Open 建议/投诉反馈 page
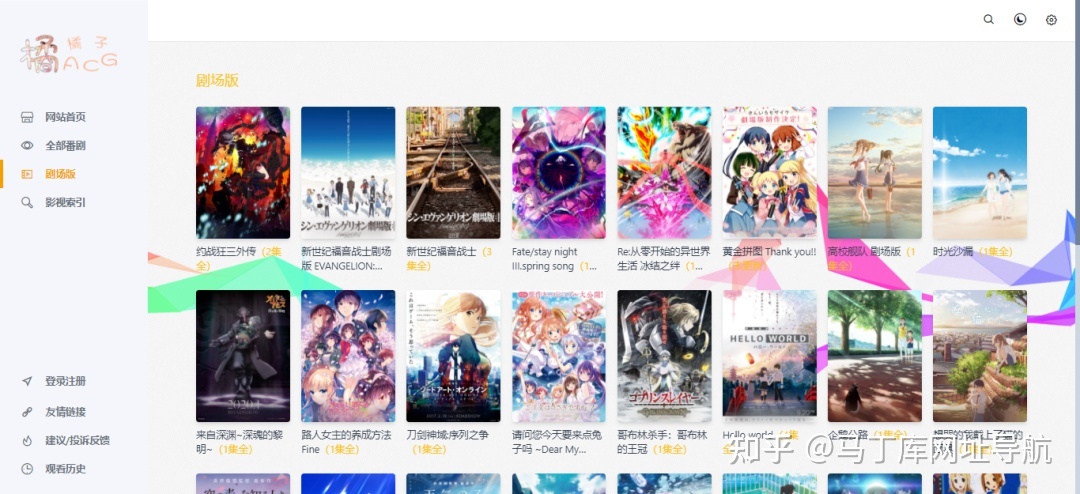 point(76,440)
